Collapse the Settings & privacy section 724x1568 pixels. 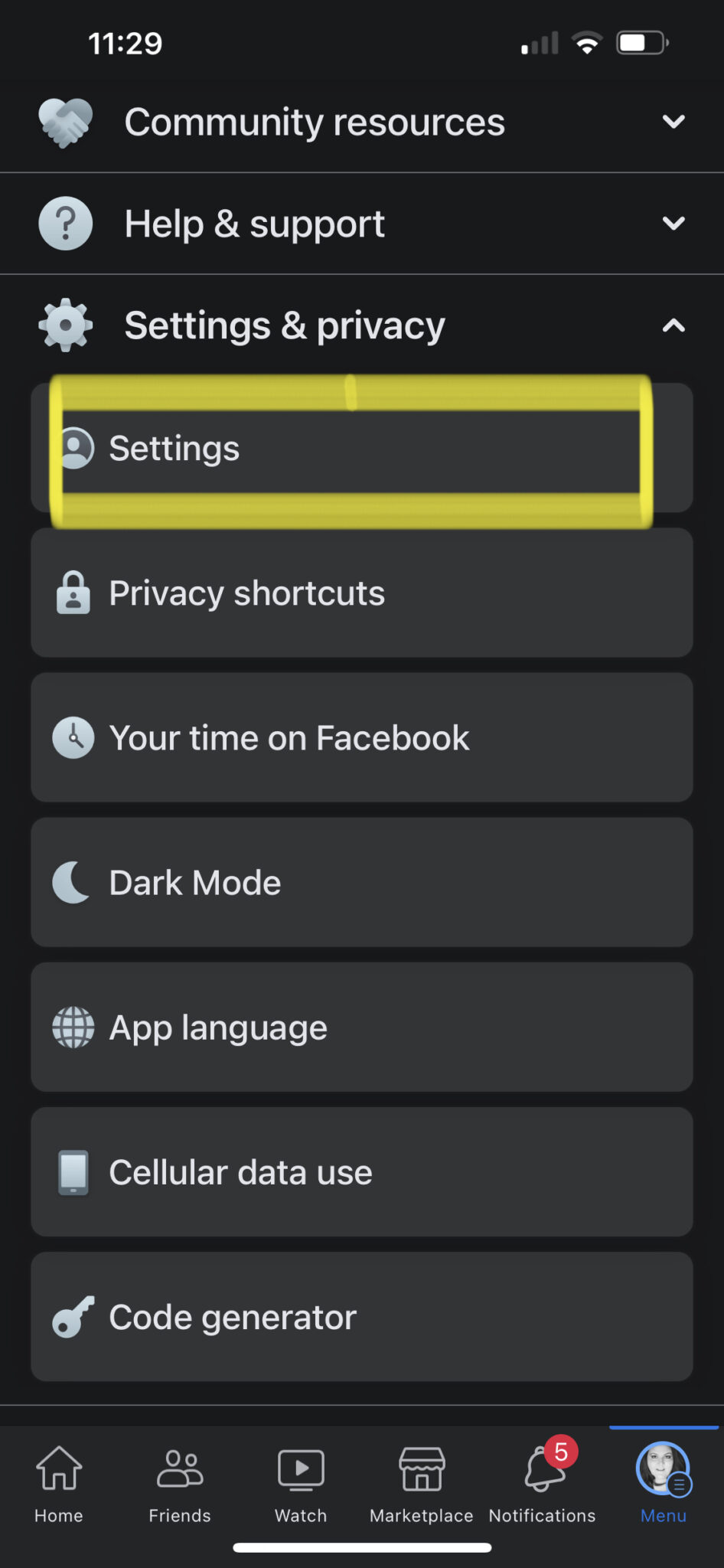point(362,325)
